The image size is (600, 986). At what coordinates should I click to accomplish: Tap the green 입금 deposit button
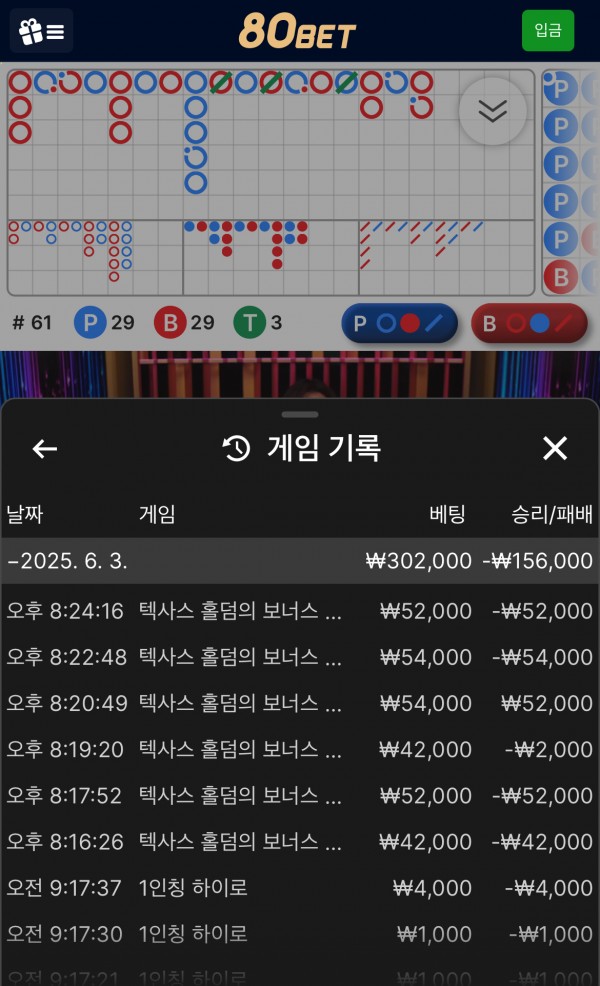pos(547,31)
